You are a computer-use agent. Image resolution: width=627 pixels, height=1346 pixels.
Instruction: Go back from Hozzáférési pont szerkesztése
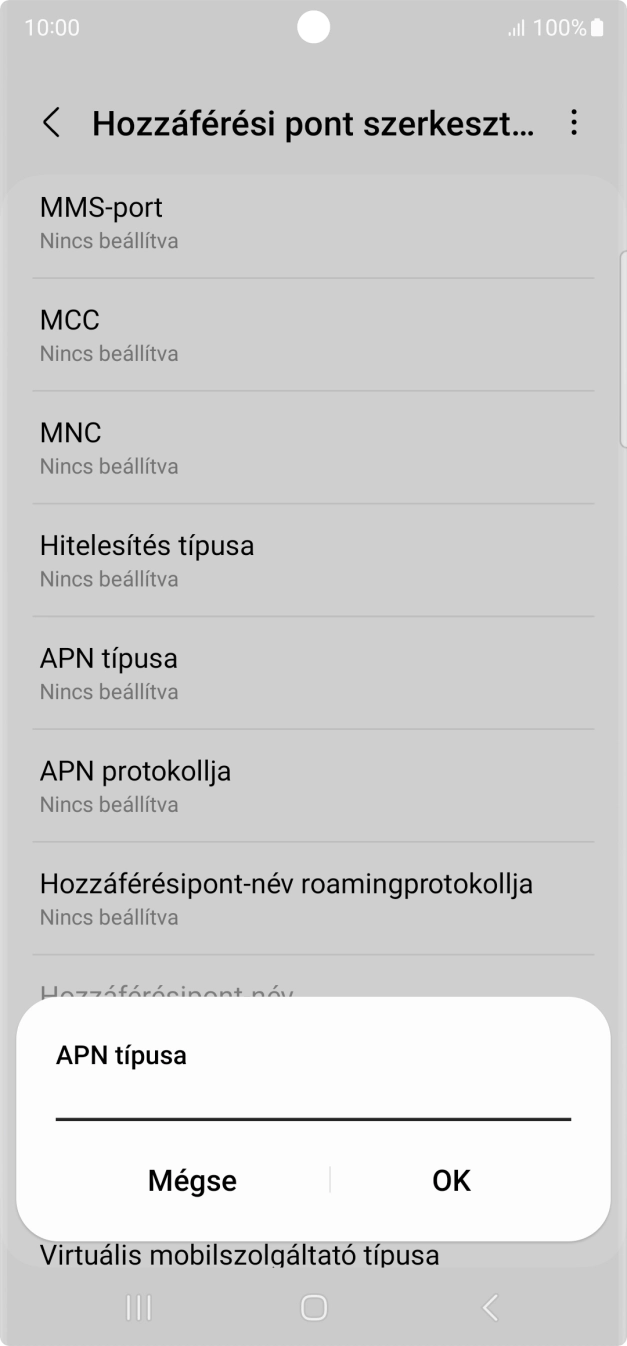52,123
